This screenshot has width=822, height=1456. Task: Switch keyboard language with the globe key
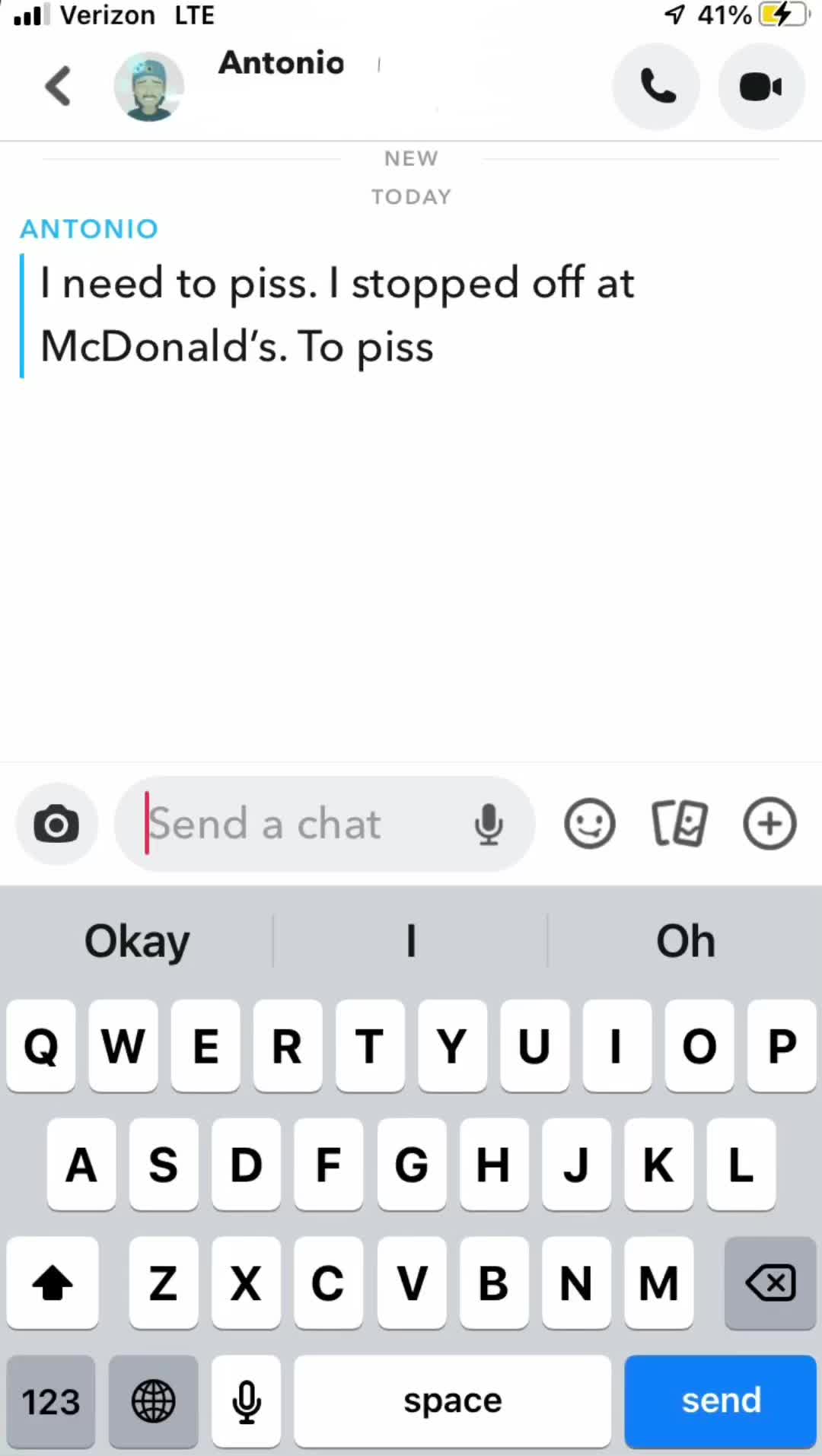click(x=154, y=1401)
